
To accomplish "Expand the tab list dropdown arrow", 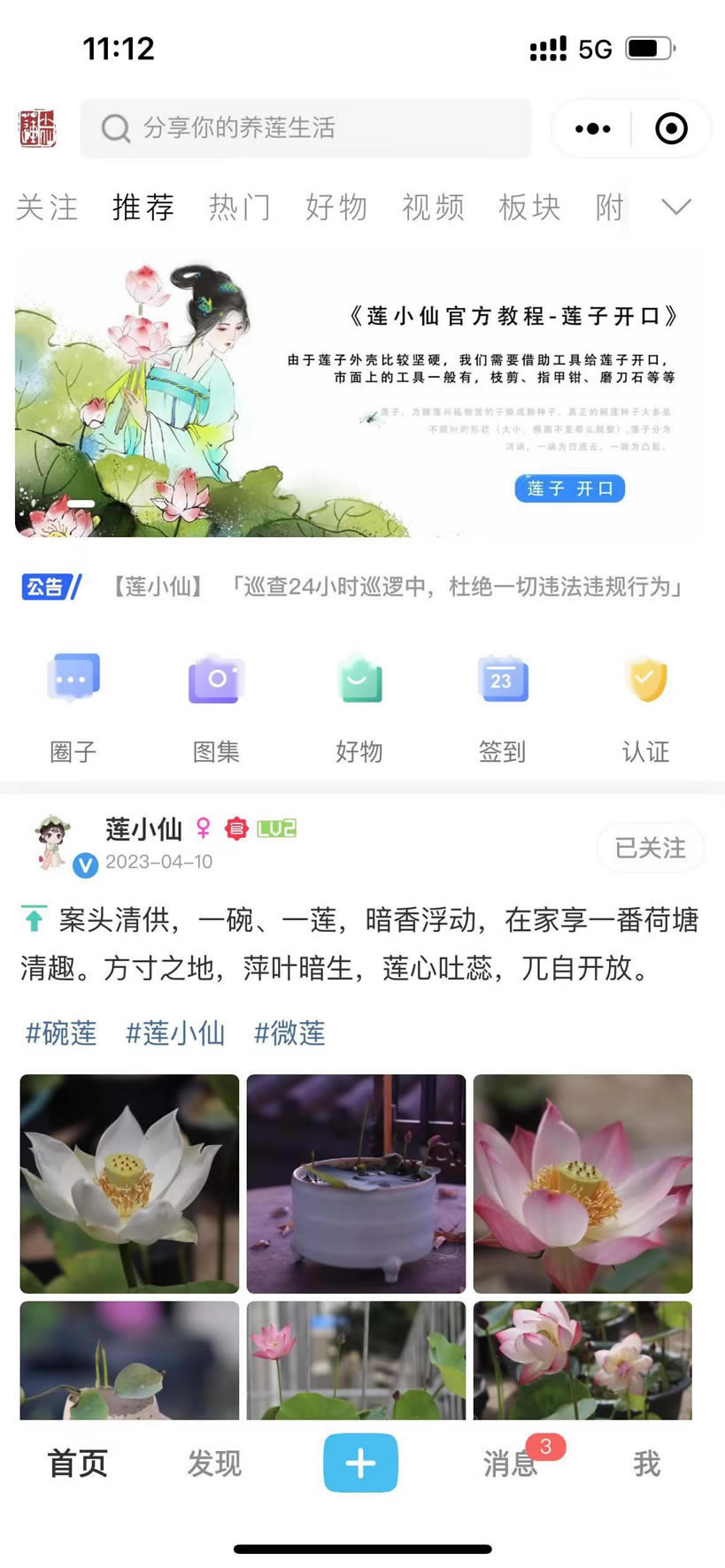I will click(x=676, y=208).
